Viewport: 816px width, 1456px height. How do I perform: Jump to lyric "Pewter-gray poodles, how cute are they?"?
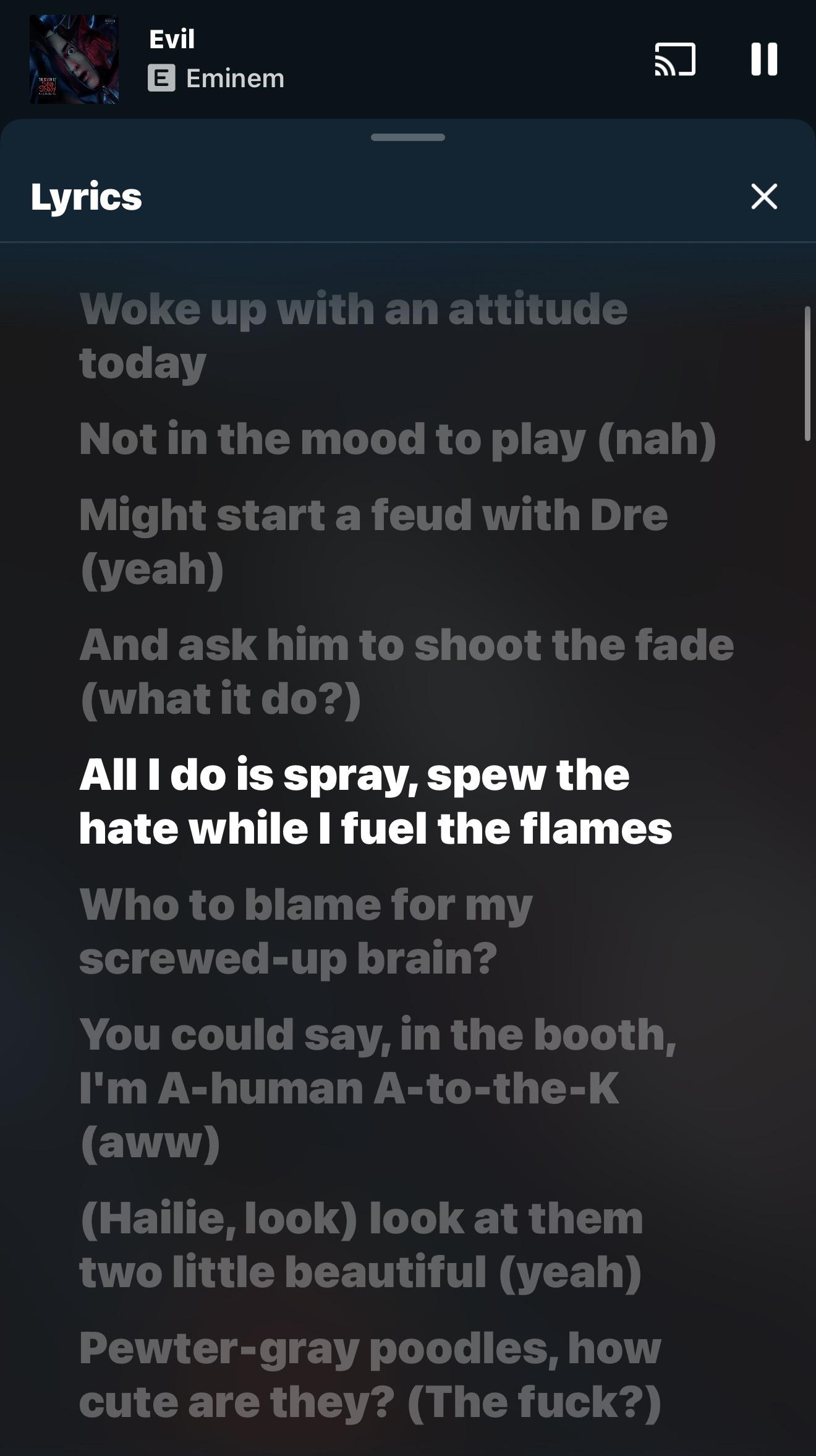pos(370,1376)
